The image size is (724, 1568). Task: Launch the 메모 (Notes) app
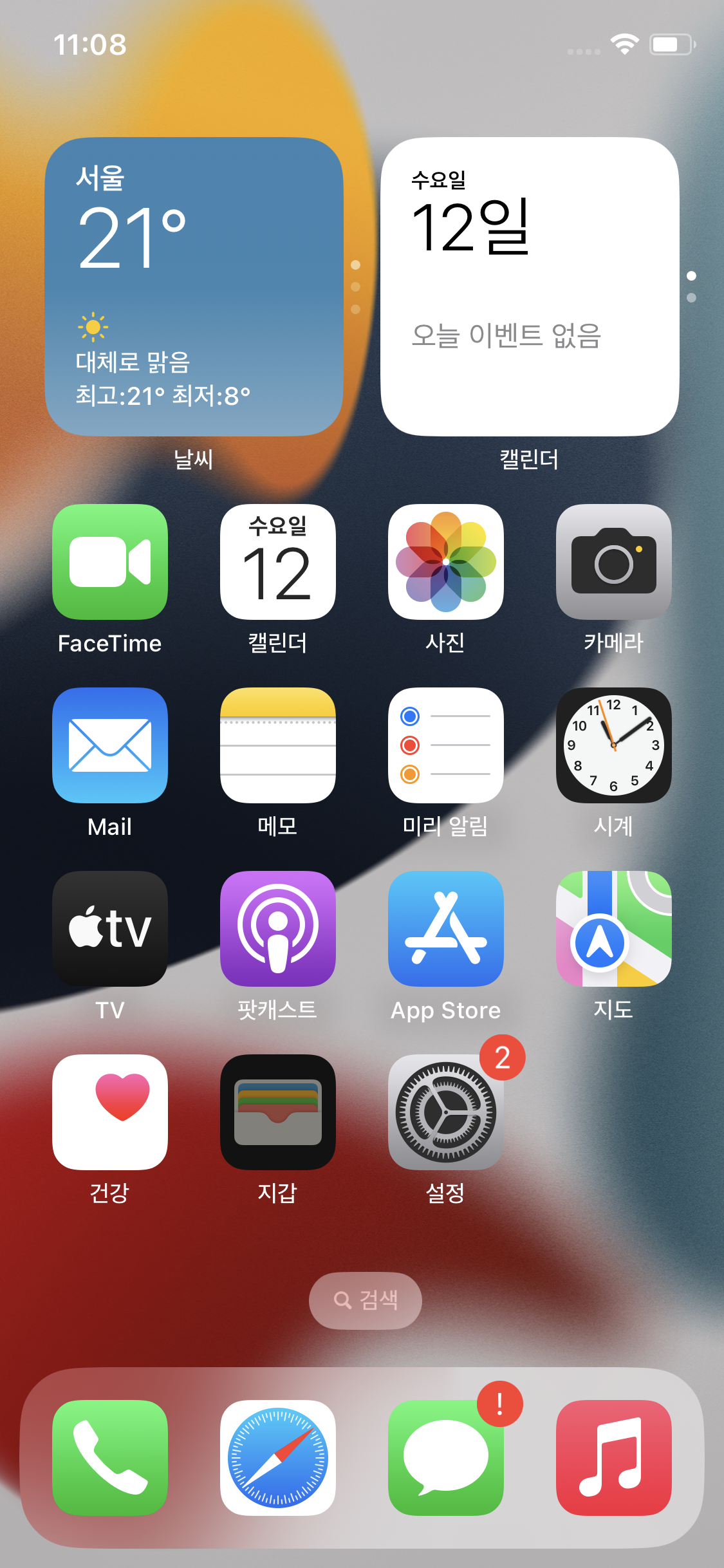[x=277, y=747]
